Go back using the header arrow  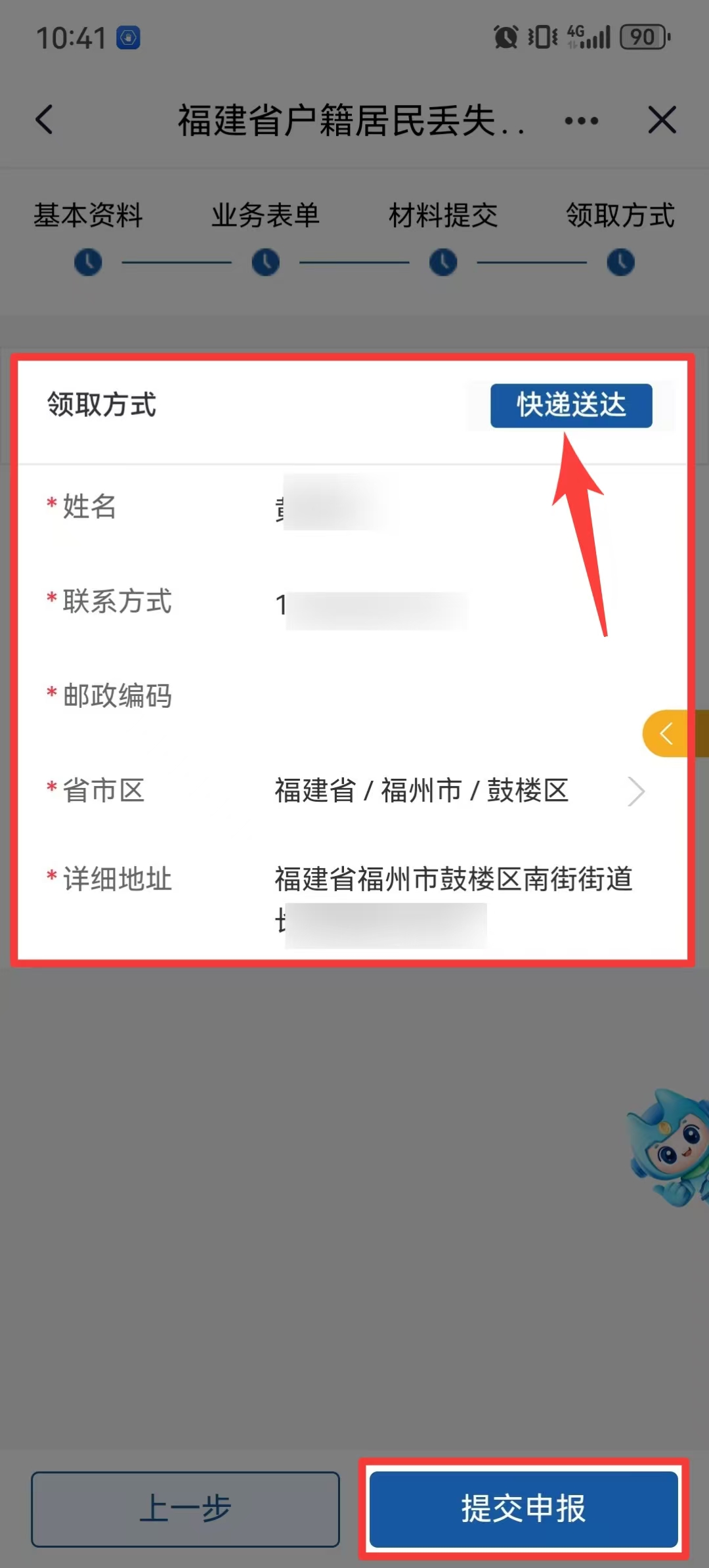coord(45,120)
